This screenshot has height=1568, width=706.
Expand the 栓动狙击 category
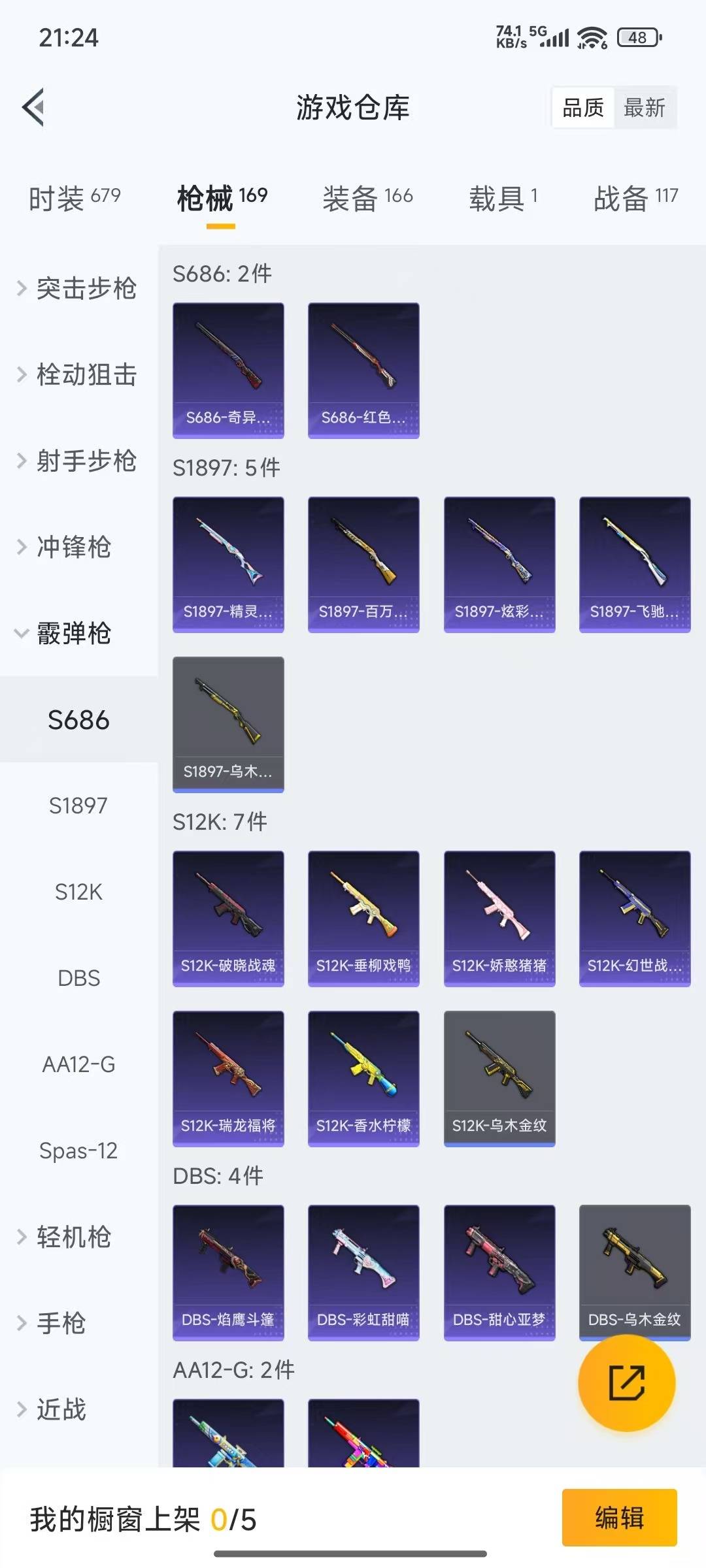tap(77, 374)
